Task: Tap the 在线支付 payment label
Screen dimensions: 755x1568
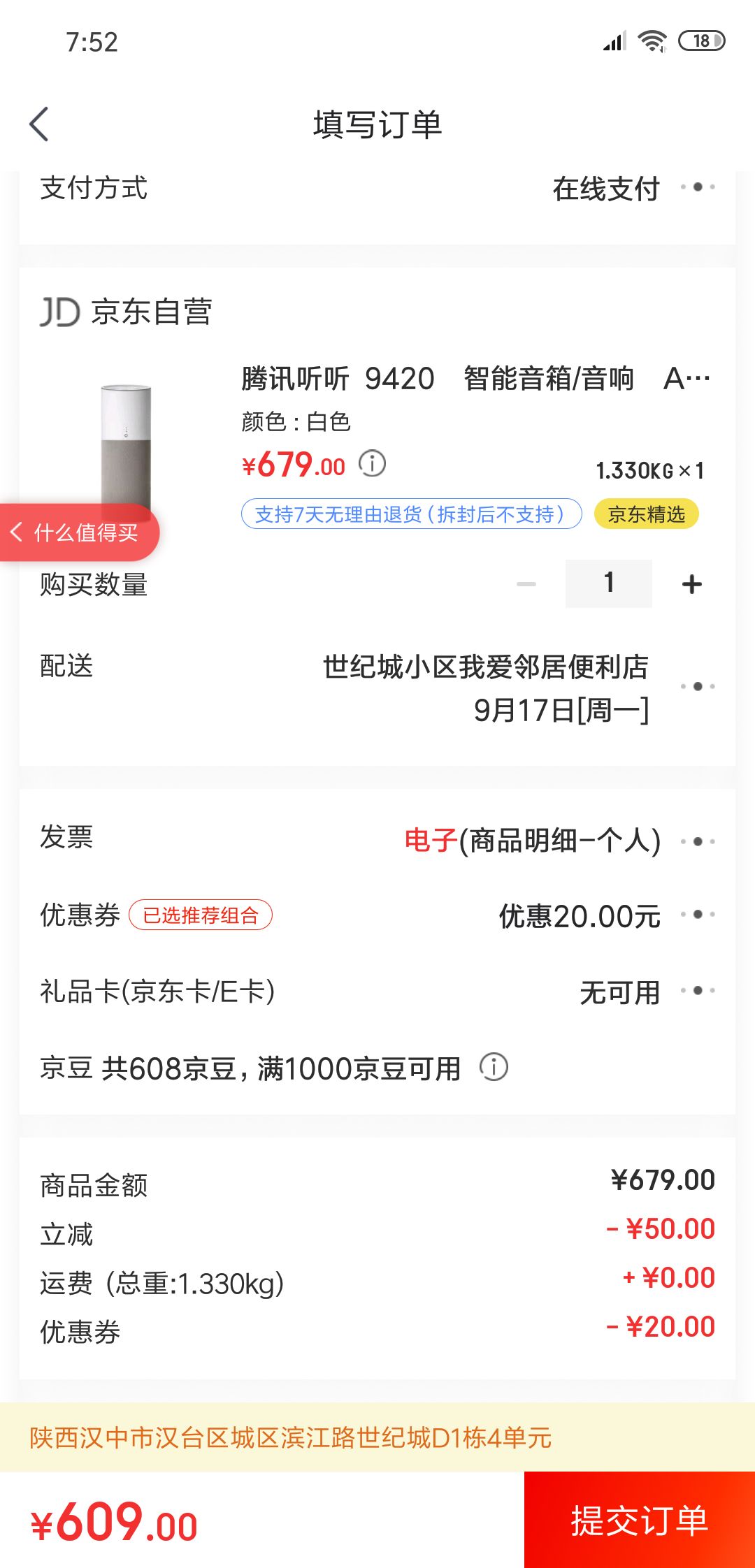Action: [605, 187]
